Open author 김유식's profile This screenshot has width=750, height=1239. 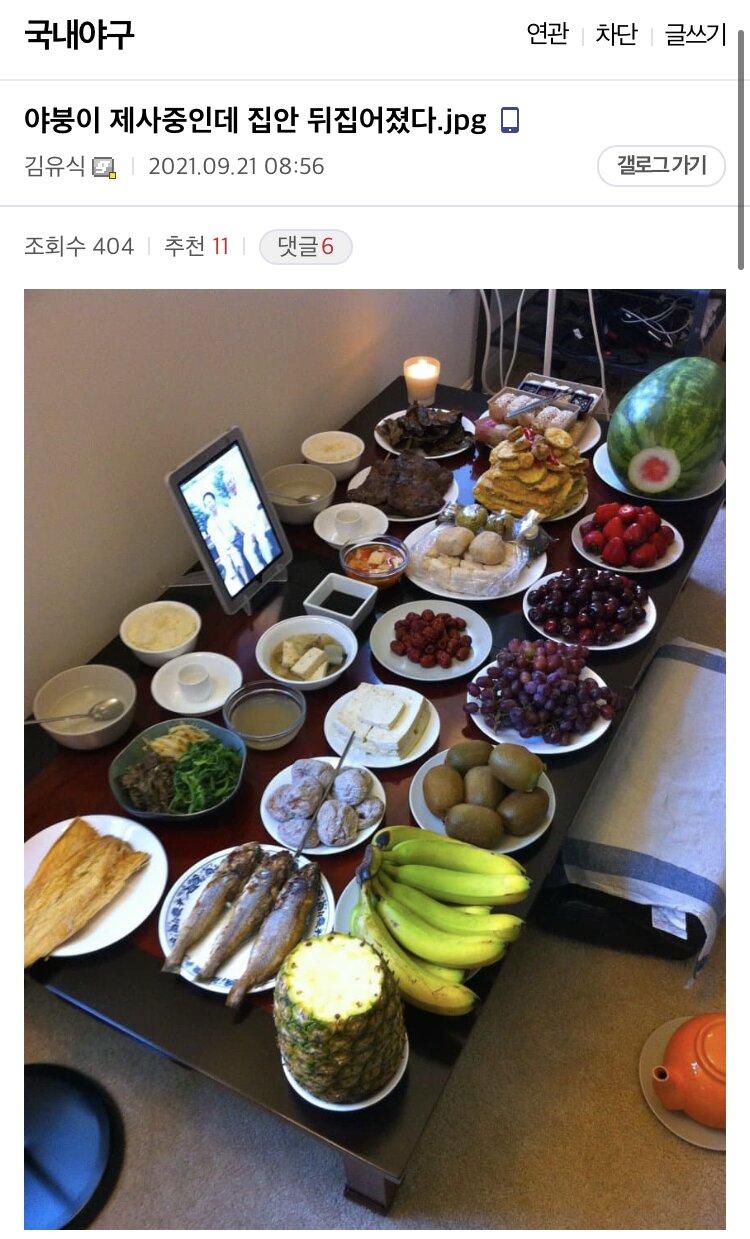(55, 167)
